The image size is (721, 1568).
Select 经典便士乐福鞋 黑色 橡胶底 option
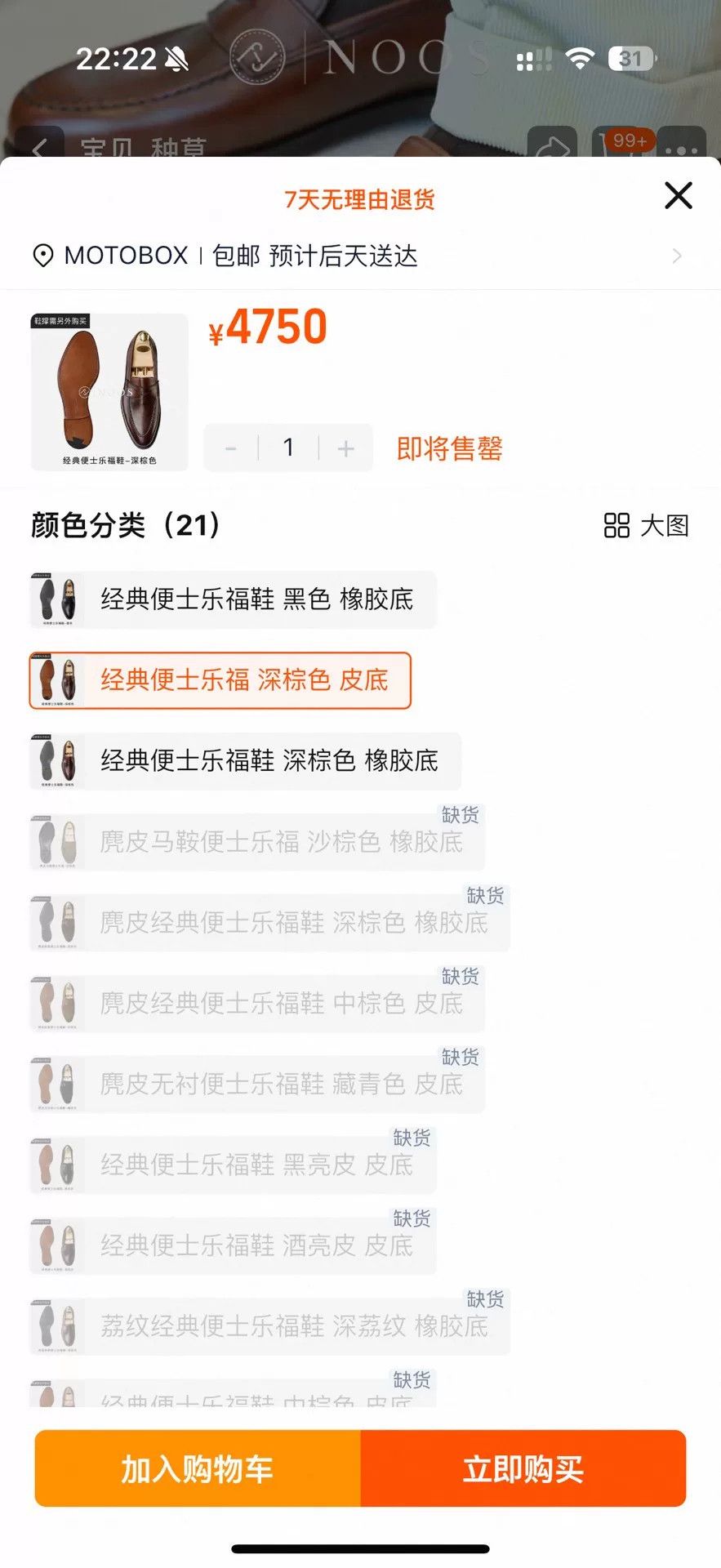point(233,599)
